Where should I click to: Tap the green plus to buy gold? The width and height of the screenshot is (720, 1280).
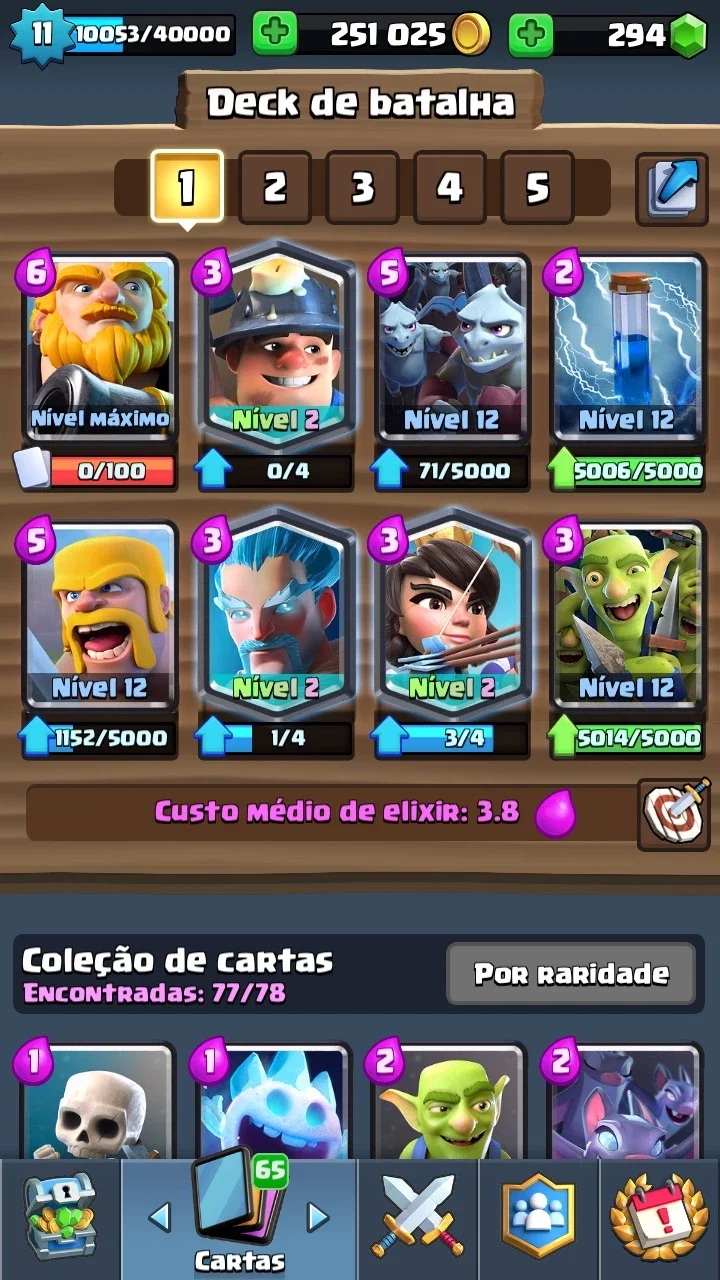(x=274, y=35)
